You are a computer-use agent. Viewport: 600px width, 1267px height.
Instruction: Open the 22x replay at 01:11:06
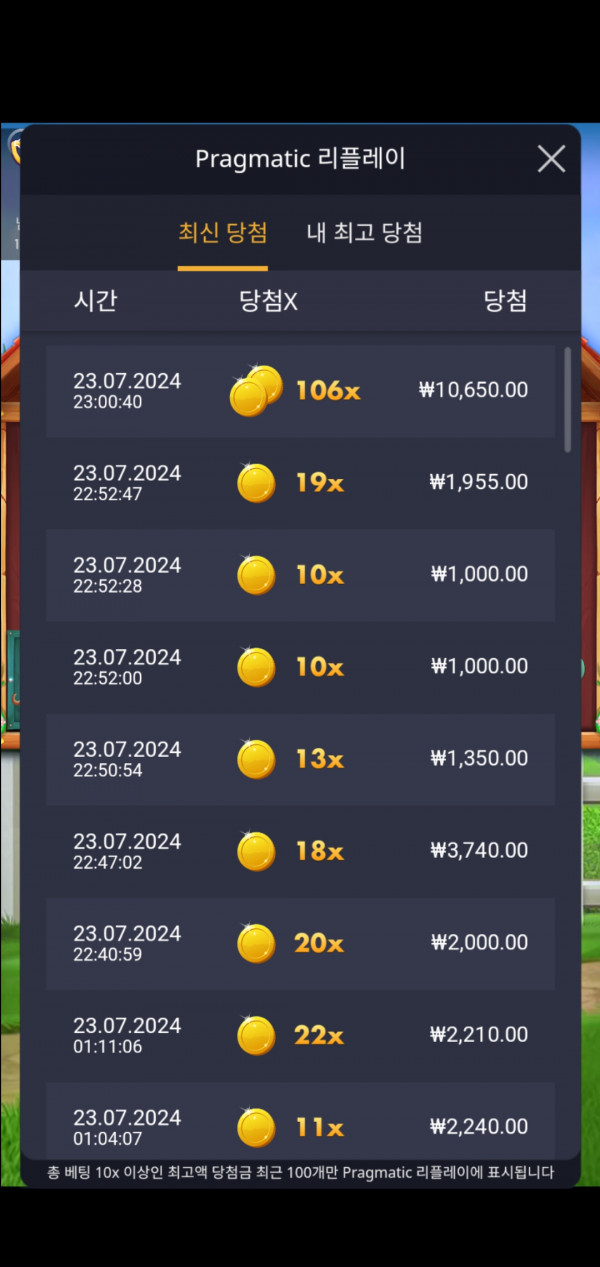click(300, 1035)
